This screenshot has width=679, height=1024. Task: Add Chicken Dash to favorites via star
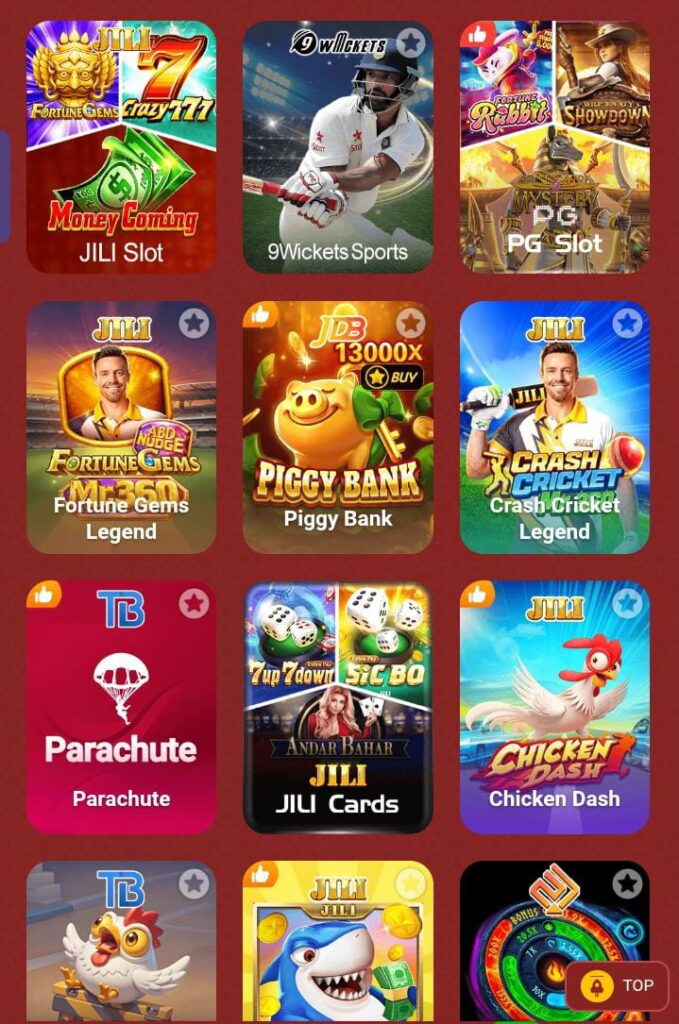(x=627, y=603)
